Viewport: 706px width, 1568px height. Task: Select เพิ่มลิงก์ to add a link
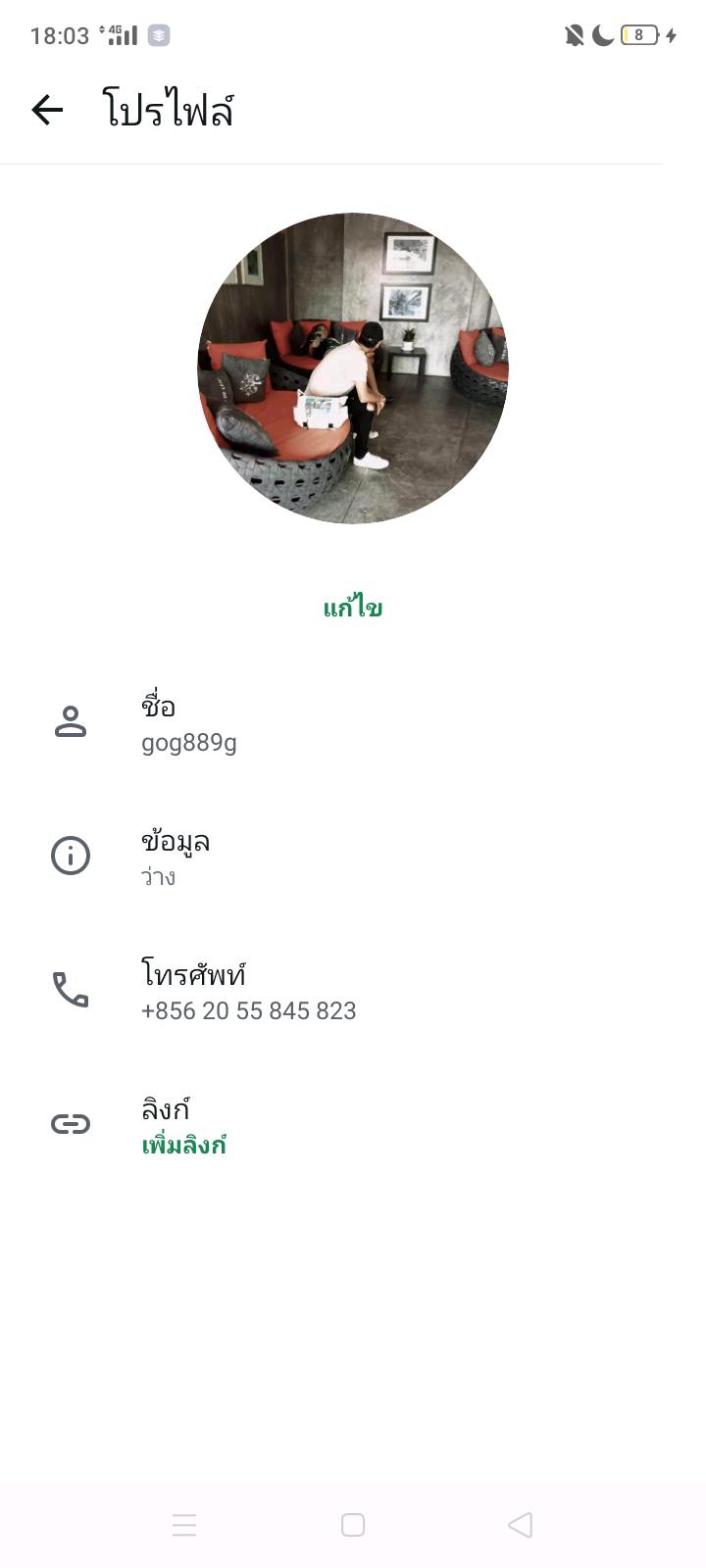coord(184,1145)
